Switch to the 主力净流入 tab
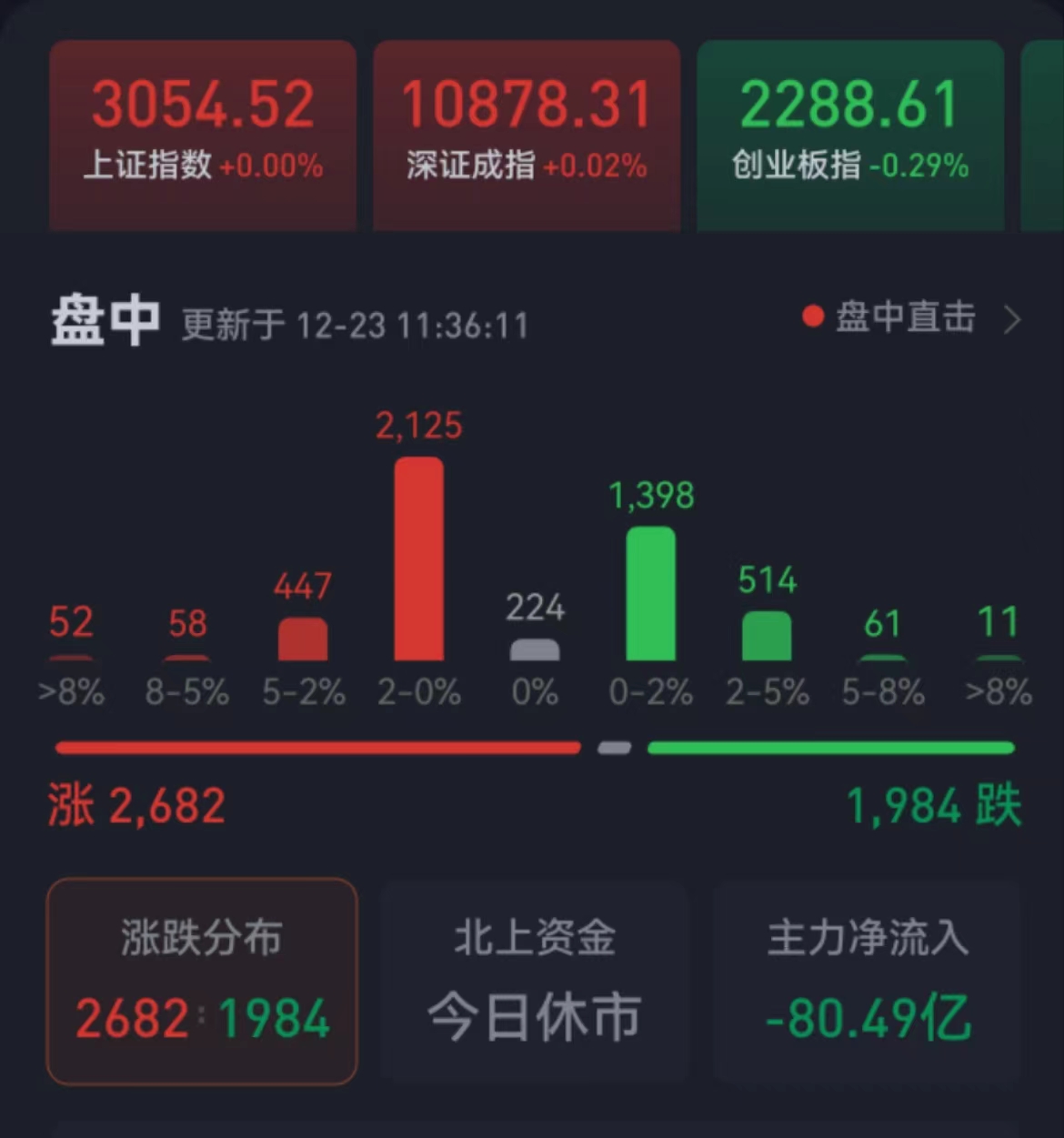 click(x=868, y=981)
